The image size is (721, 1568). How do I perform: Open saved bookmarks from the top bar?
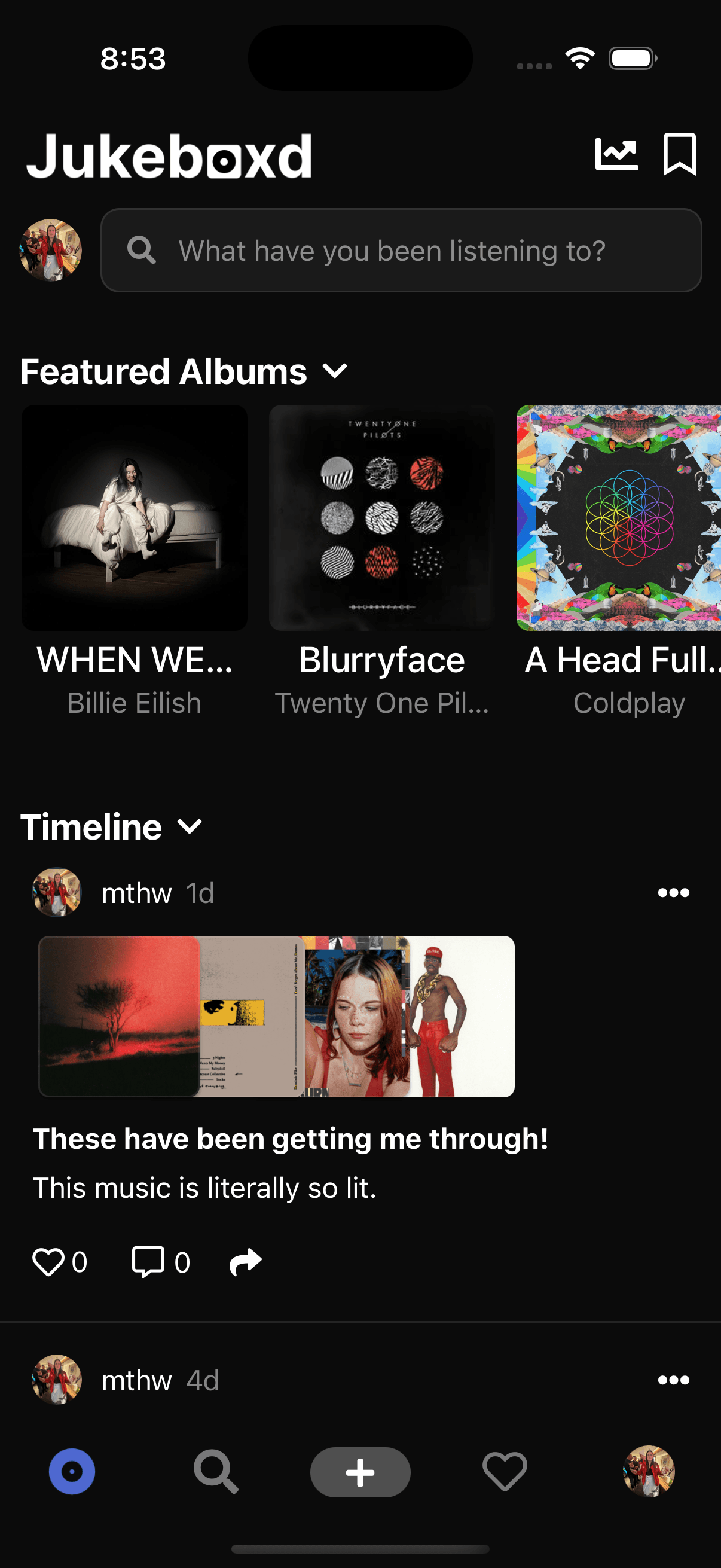click(680, 154)
